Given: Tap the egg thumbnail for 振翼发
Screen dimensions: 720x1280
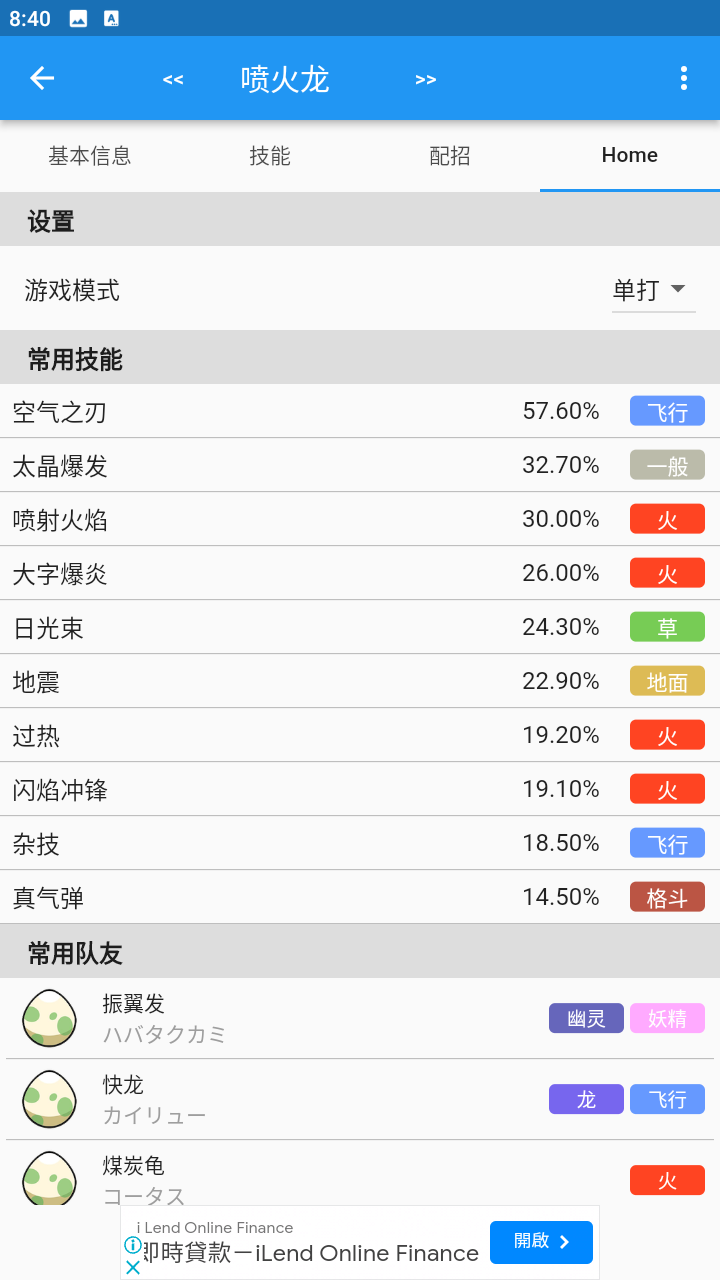Looking at the screenshot, I should click(49, 1017).
